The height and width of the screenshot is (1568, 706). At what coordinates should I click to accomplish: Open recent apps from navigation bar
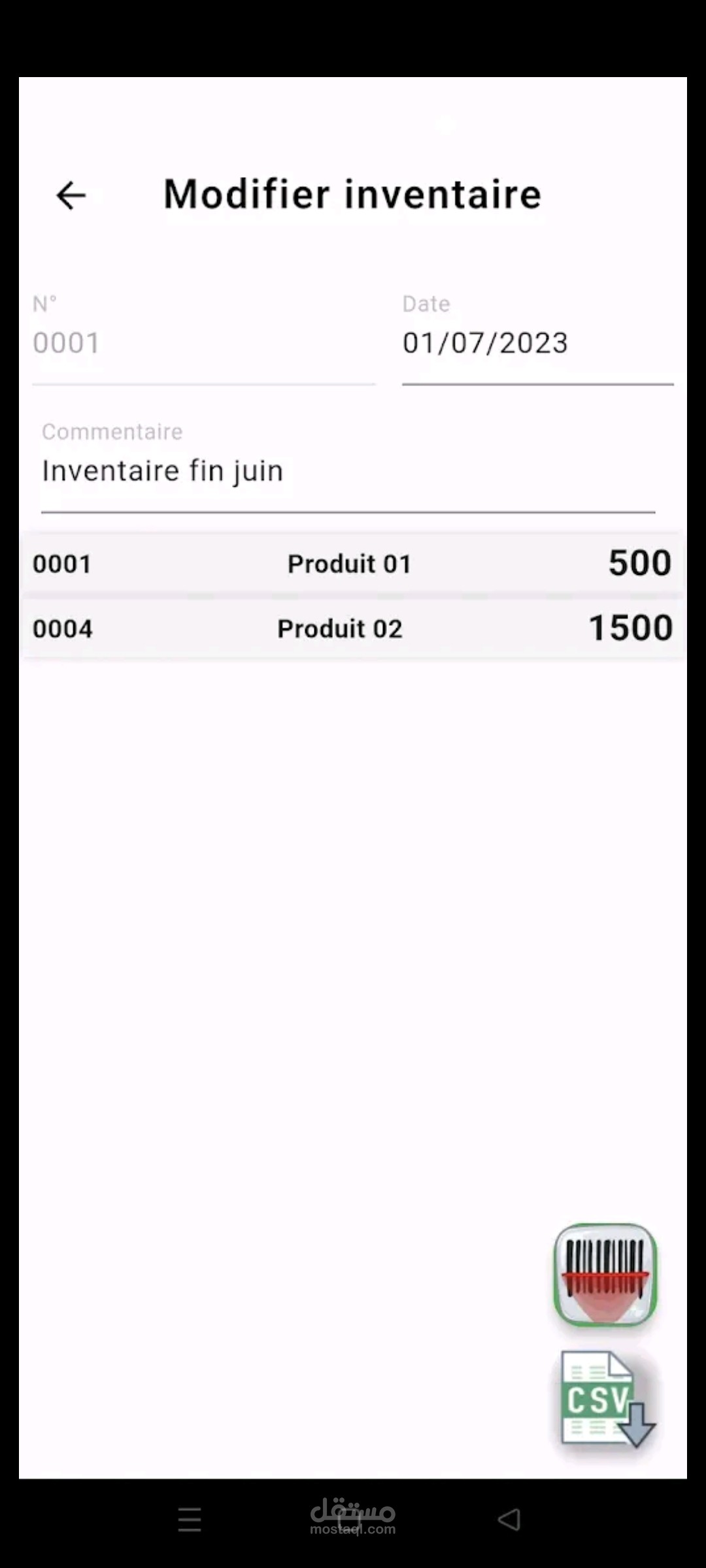click(190, 1519)
